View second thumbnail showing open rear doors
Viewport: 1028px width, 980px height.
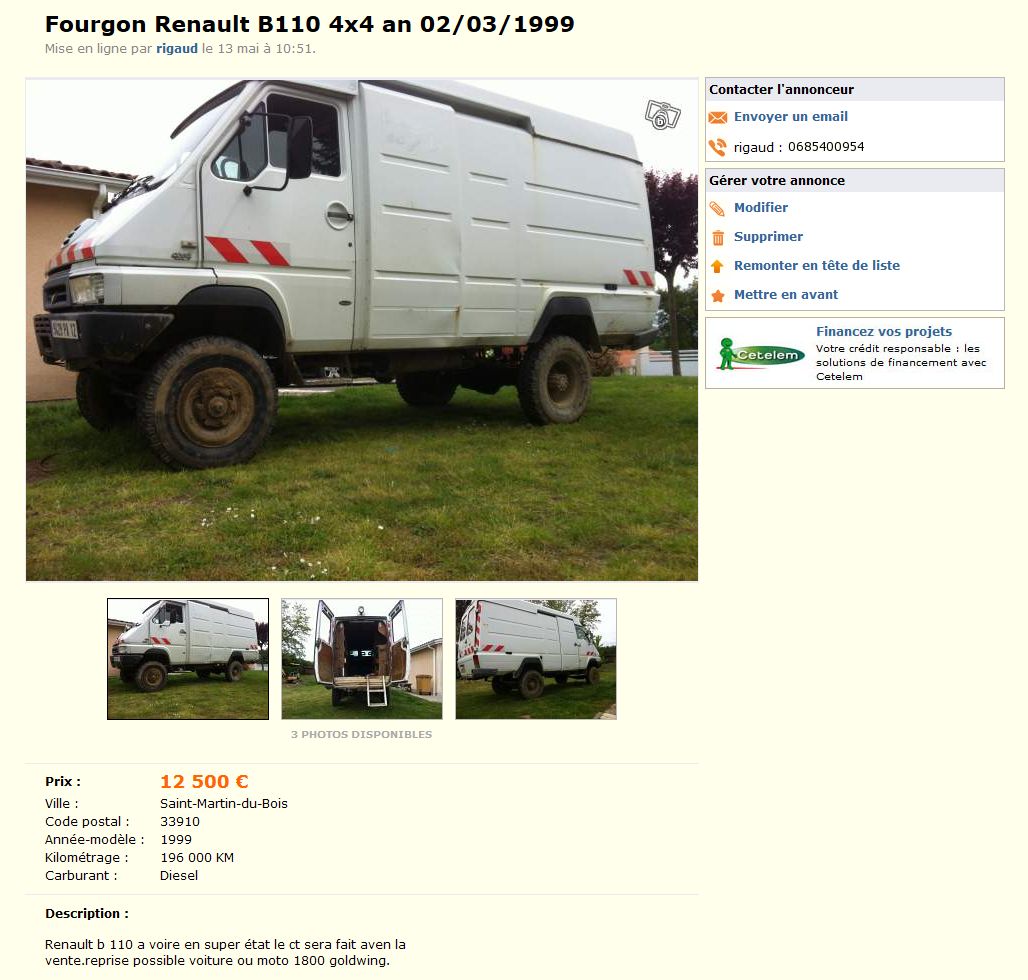click(362, 659)
